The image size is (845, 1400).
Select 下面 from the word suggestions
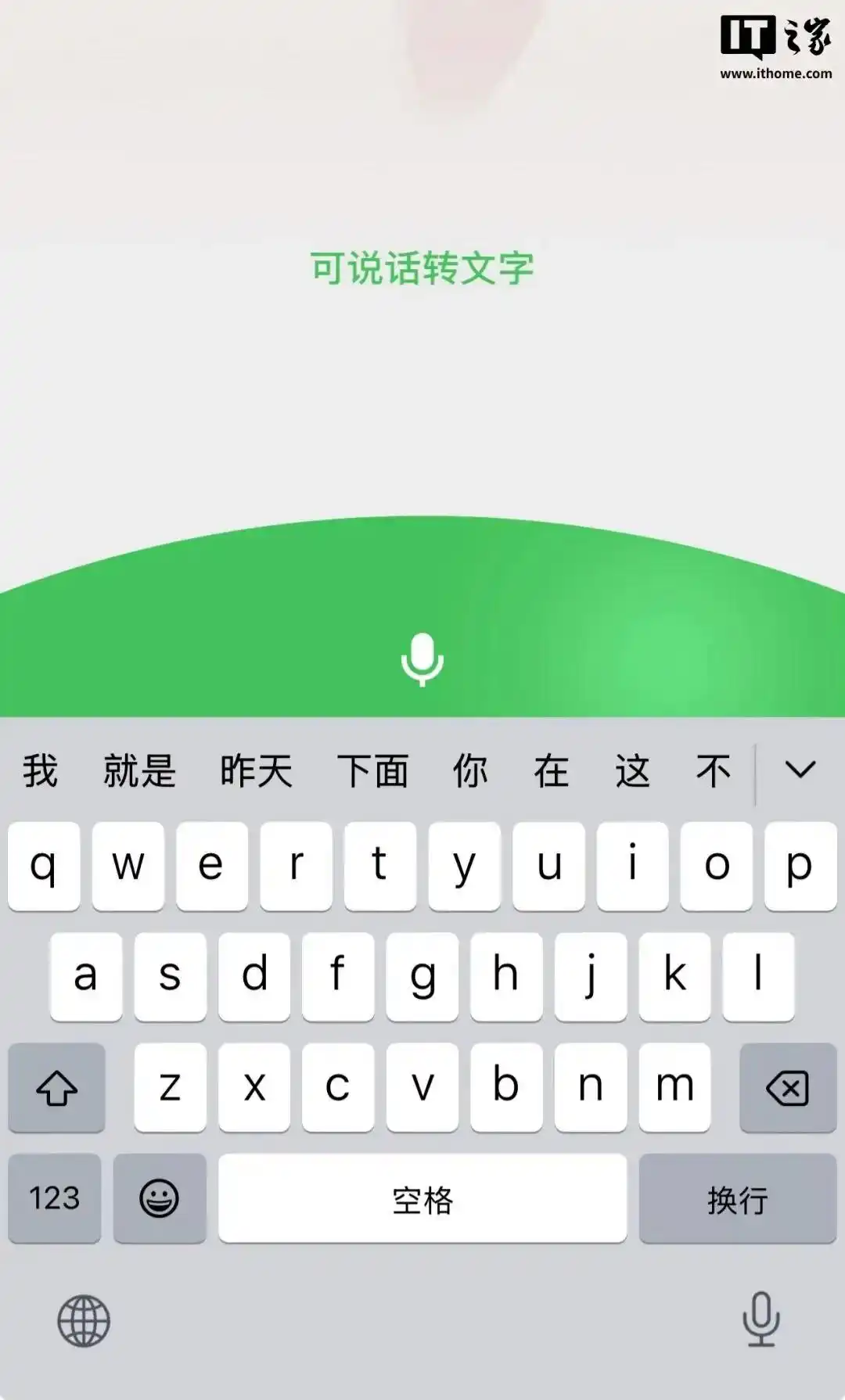tap(374, 770)
